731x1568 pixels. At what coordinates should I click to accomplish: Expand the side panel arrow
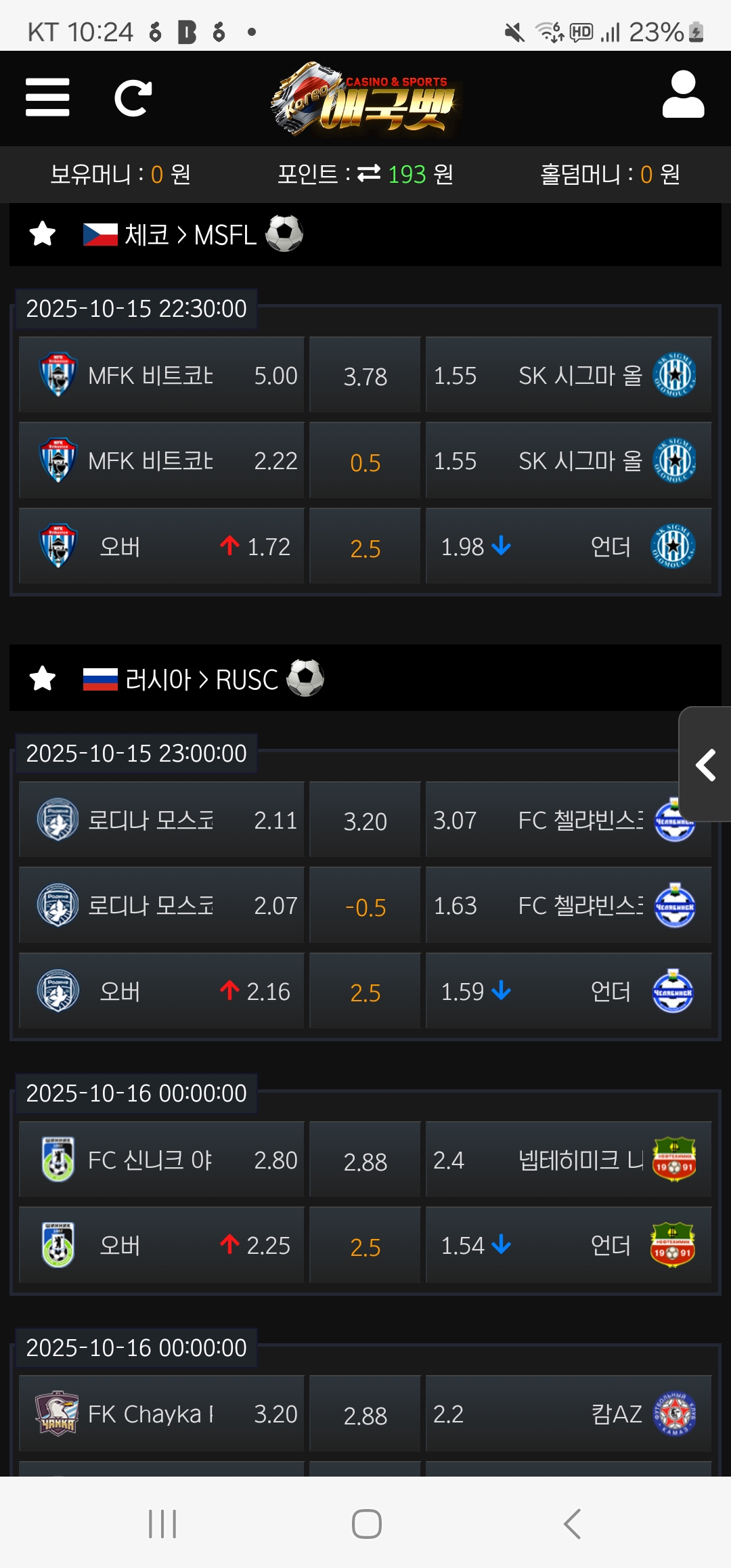coord(705,765)
